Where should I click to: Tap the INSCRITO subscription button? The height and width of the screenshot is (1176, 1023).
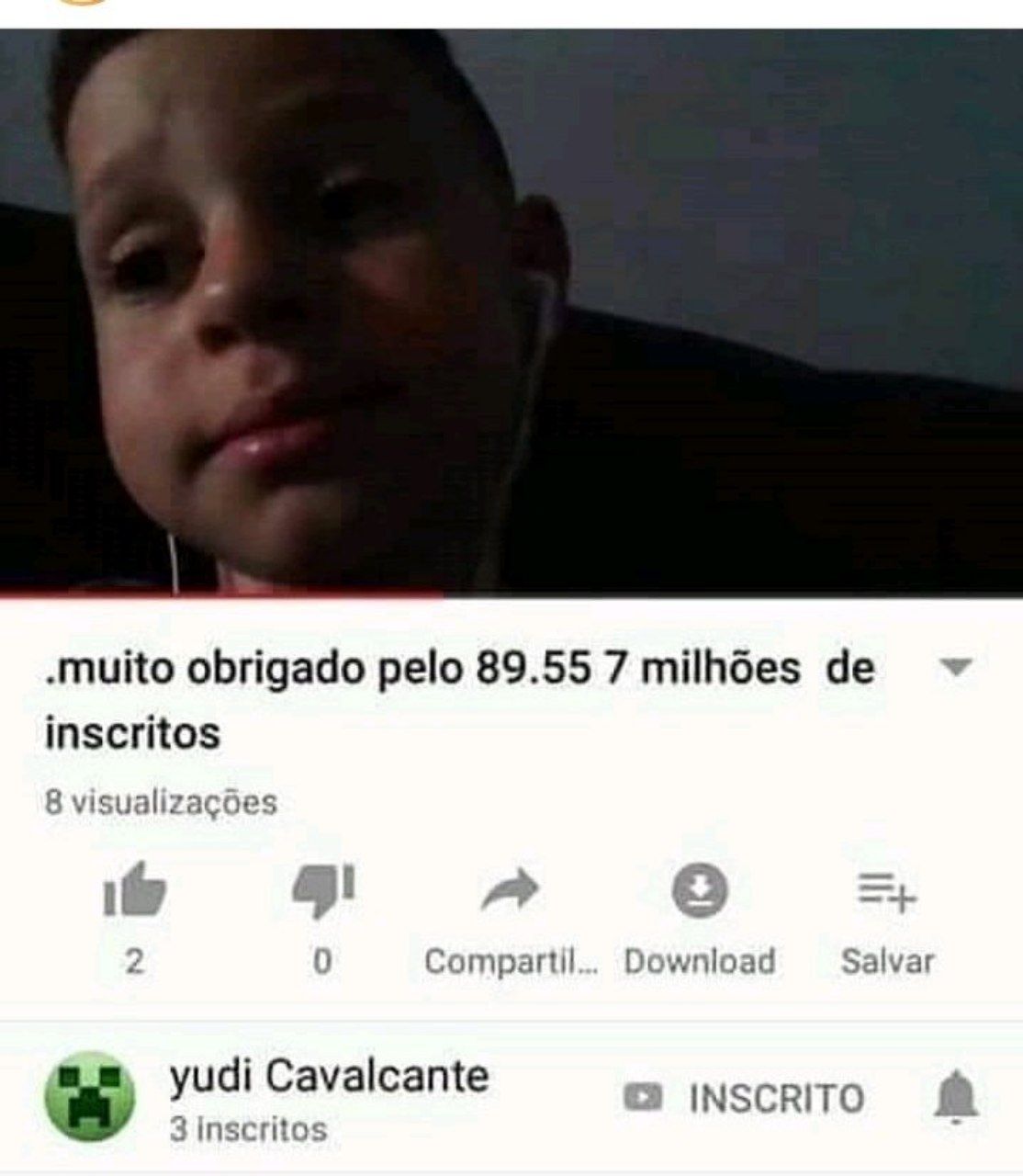[744, 1098]
